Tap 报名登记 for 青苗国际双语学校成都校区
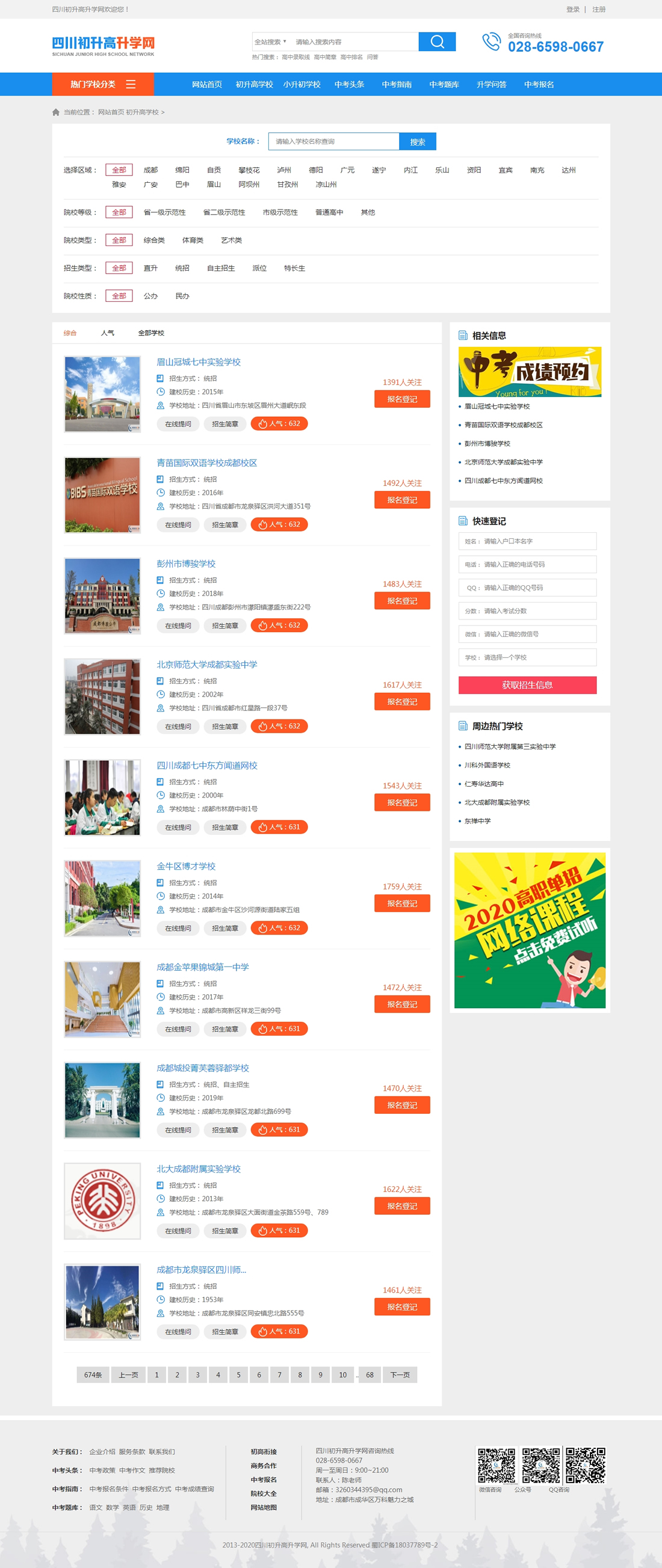Screen dimensions: 662x1568 [x=402, y=500]
